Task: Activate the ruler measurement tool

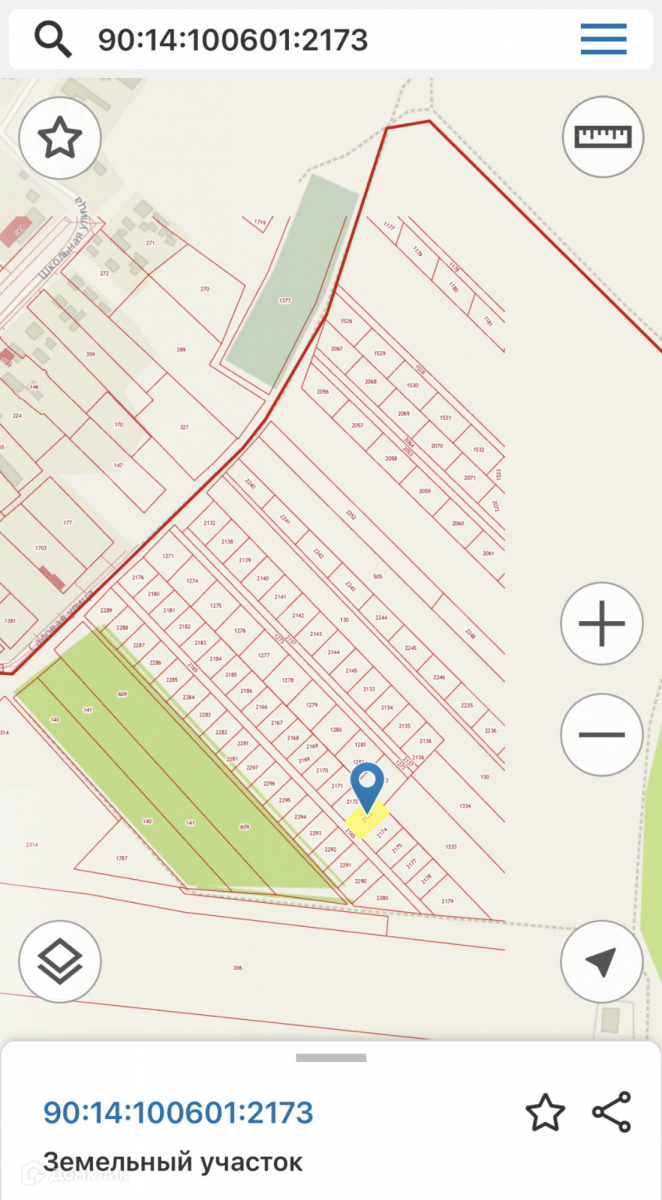Action: 602,136
